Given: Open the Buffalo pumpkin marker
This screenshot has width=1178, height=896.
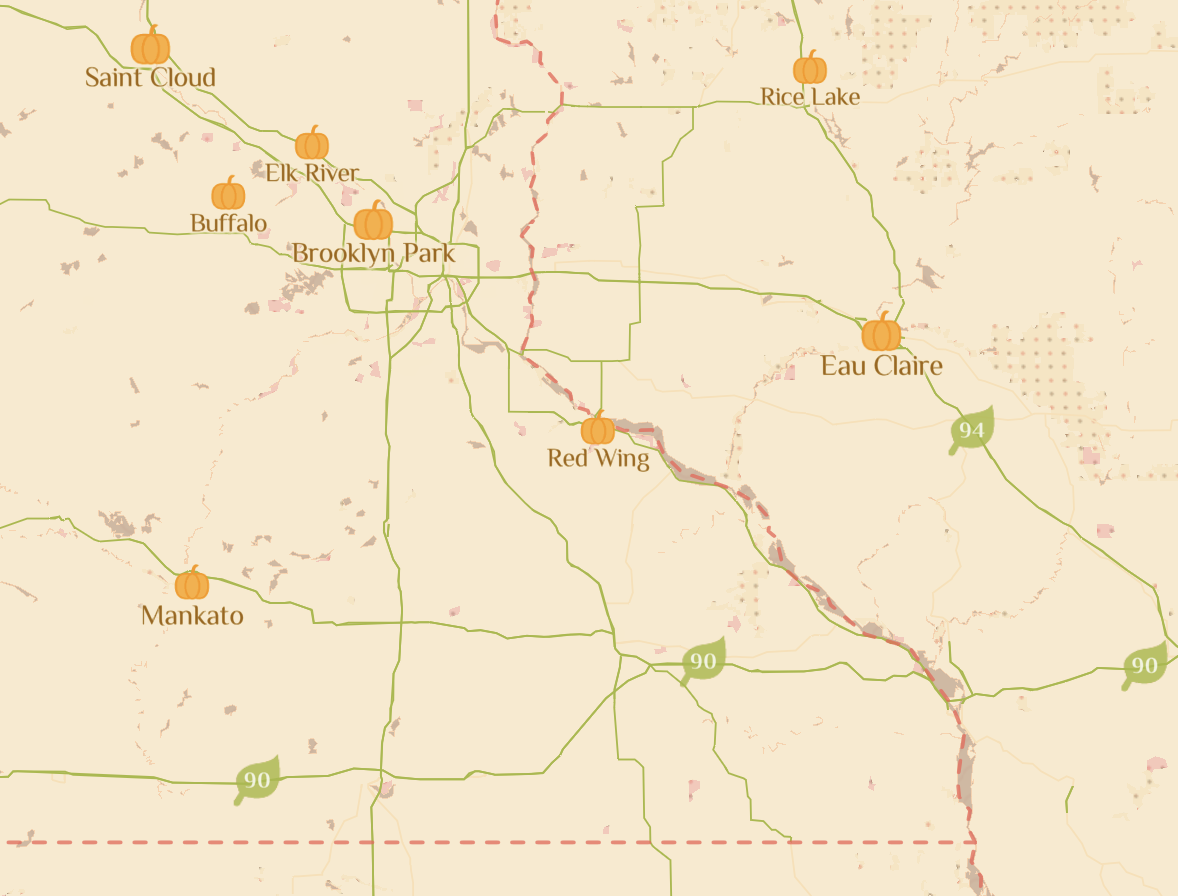Looking at the screenshot, I should (x=228, y=194).
